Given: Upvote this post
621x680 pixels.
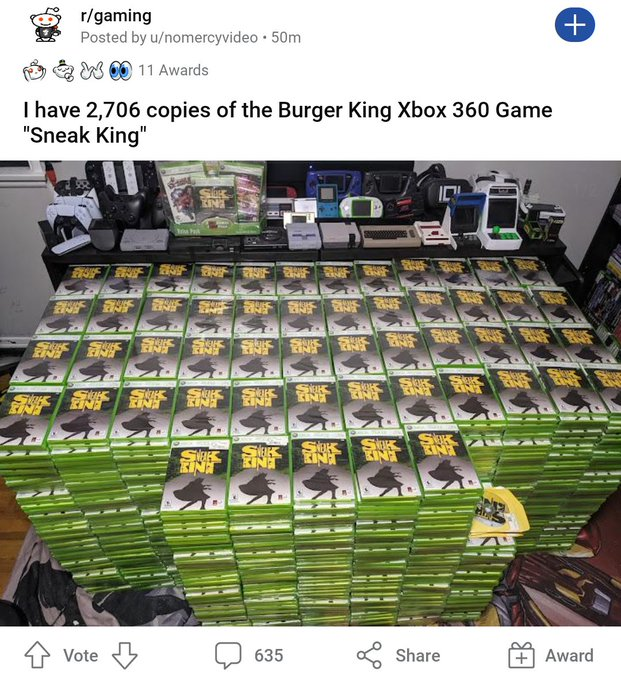Looking at the screenshot, I should pyautogui.click(x=38, y=656).
